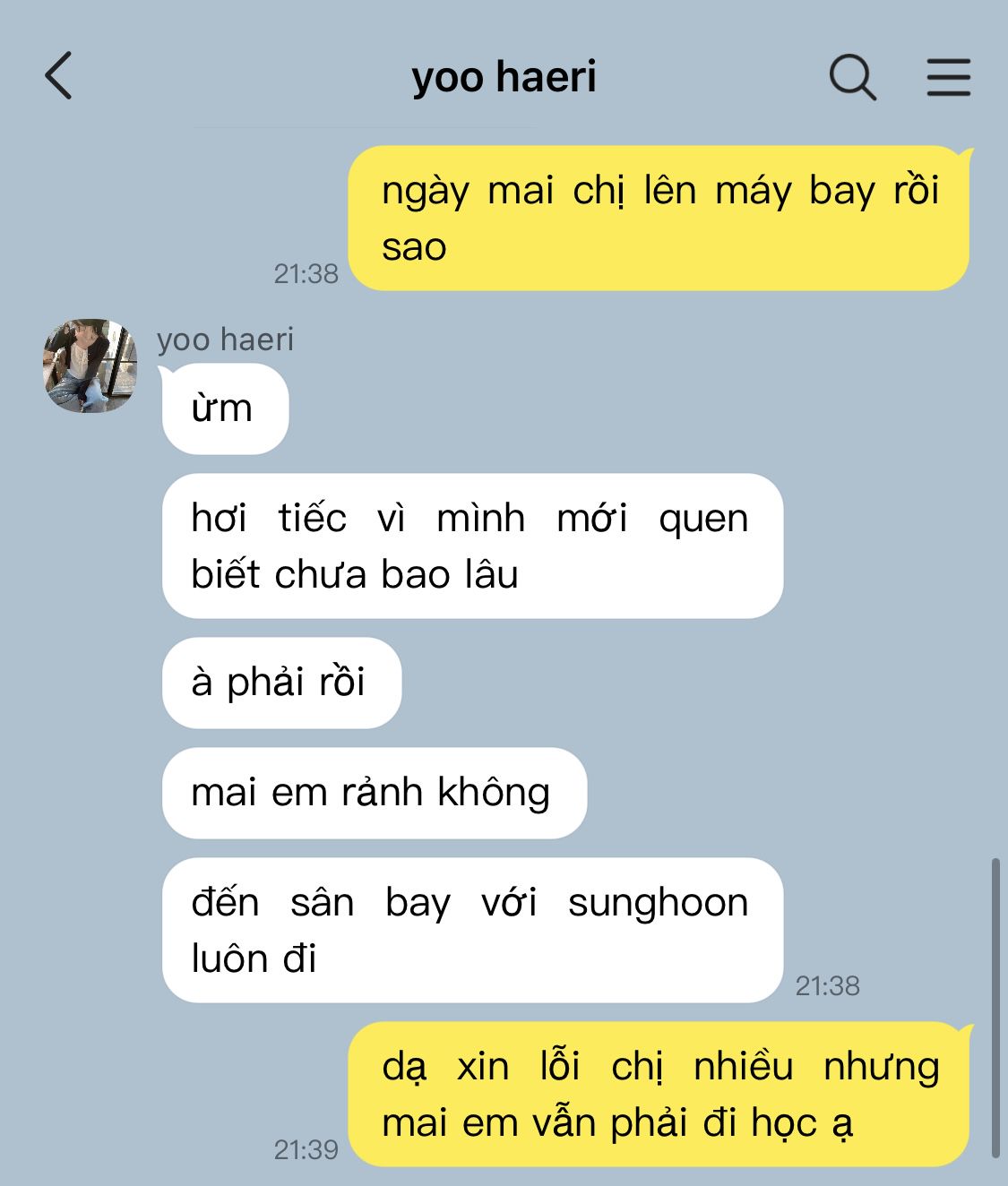
Task: Go back from the yoo haeri chat
Action: click(x=58, y=75)
